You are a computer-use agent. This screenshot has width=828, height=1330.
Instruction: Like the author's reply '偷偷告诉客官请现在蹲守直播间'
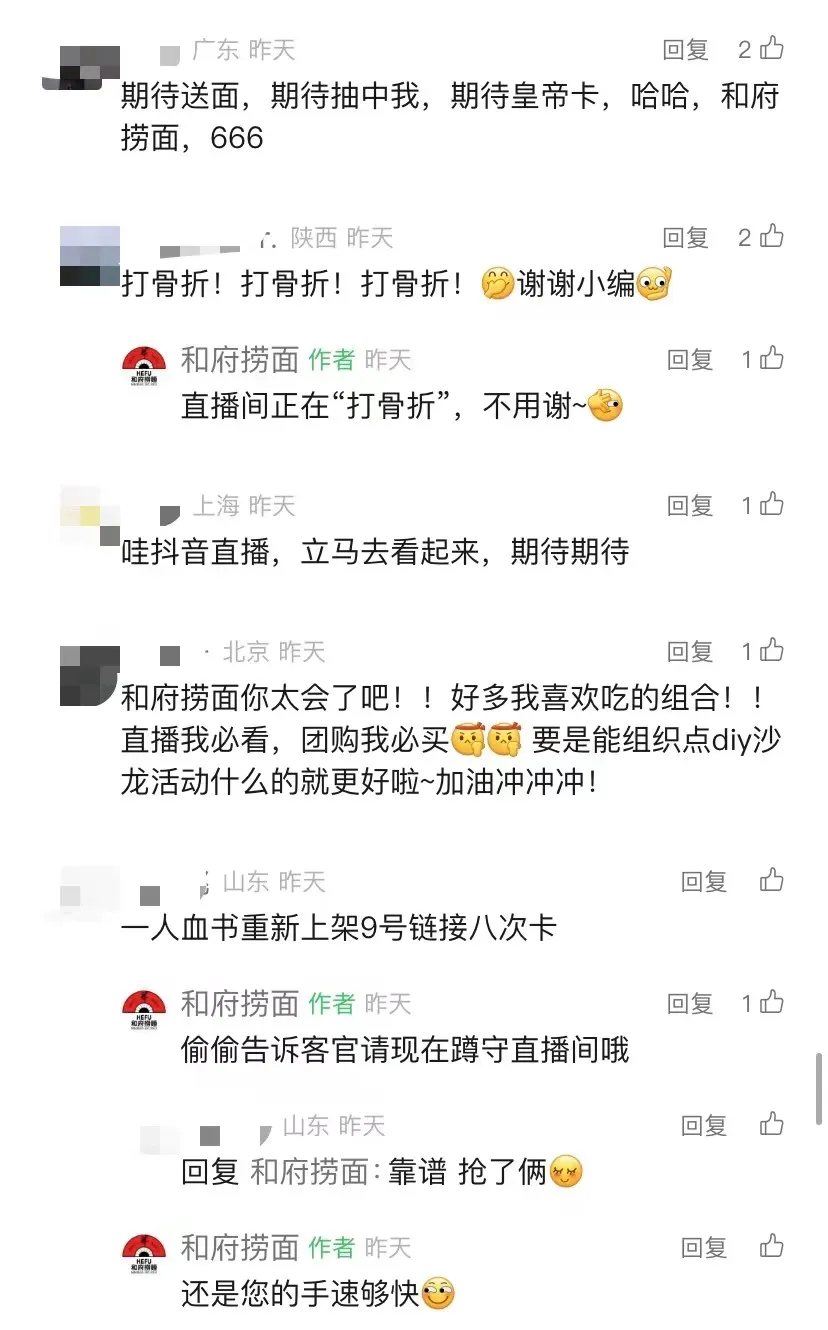[772, 1003]
